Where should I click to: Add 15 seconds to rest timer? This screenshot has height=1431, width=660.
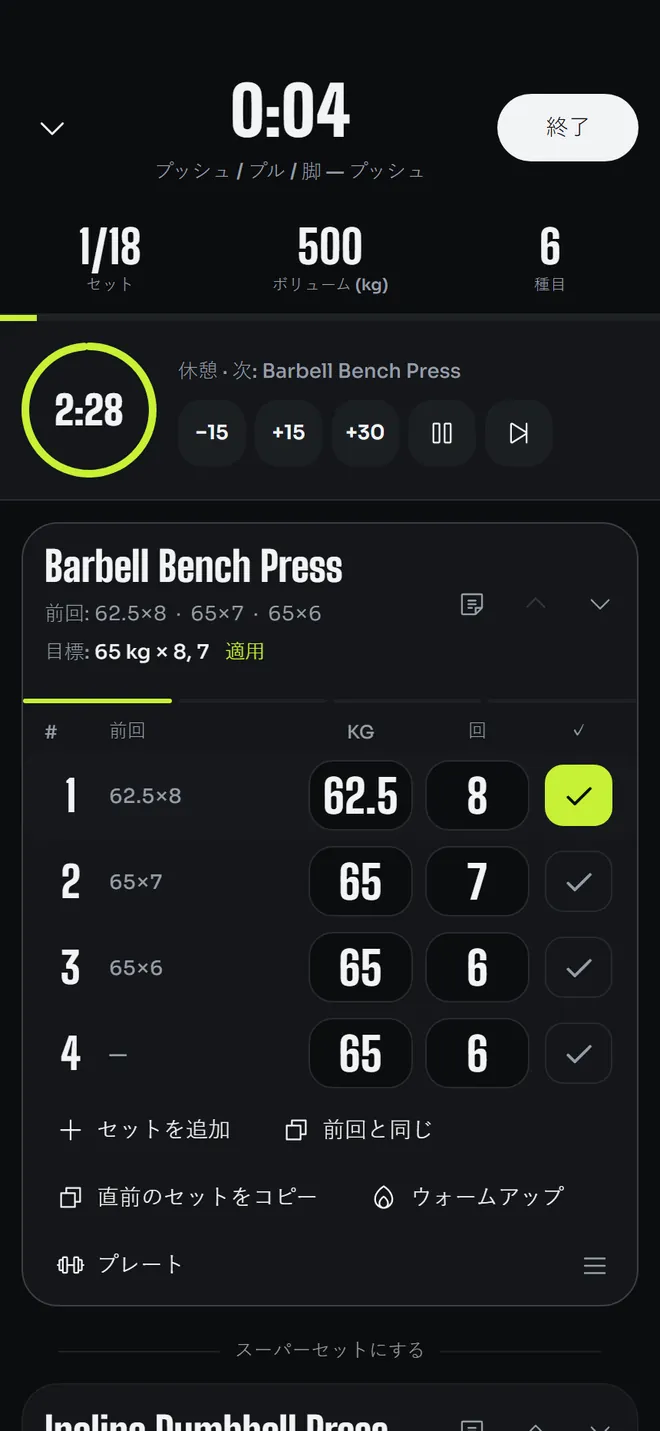click(x=288, y=433)
